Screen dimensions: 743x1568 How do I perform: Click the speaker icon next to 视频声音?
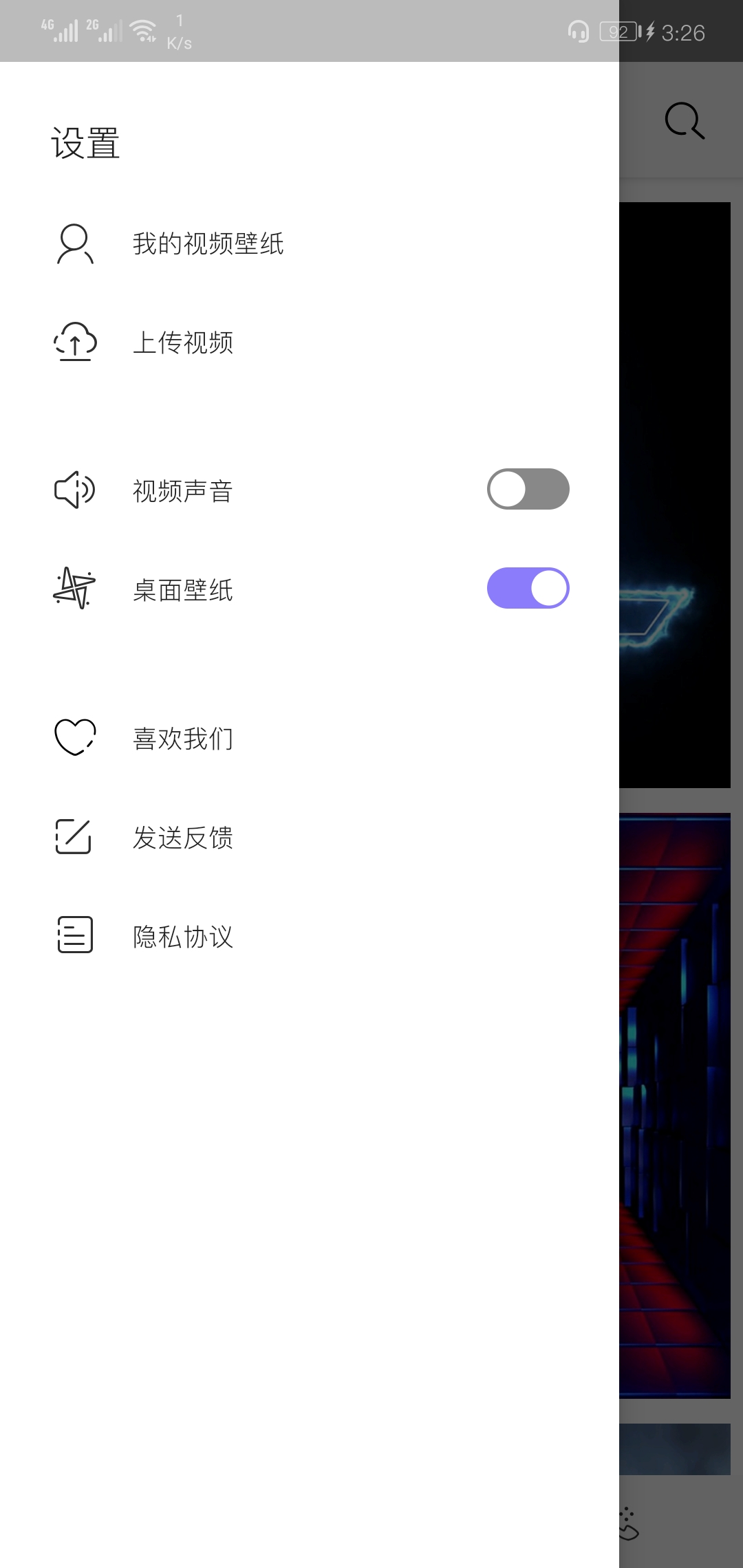(74, 490)
